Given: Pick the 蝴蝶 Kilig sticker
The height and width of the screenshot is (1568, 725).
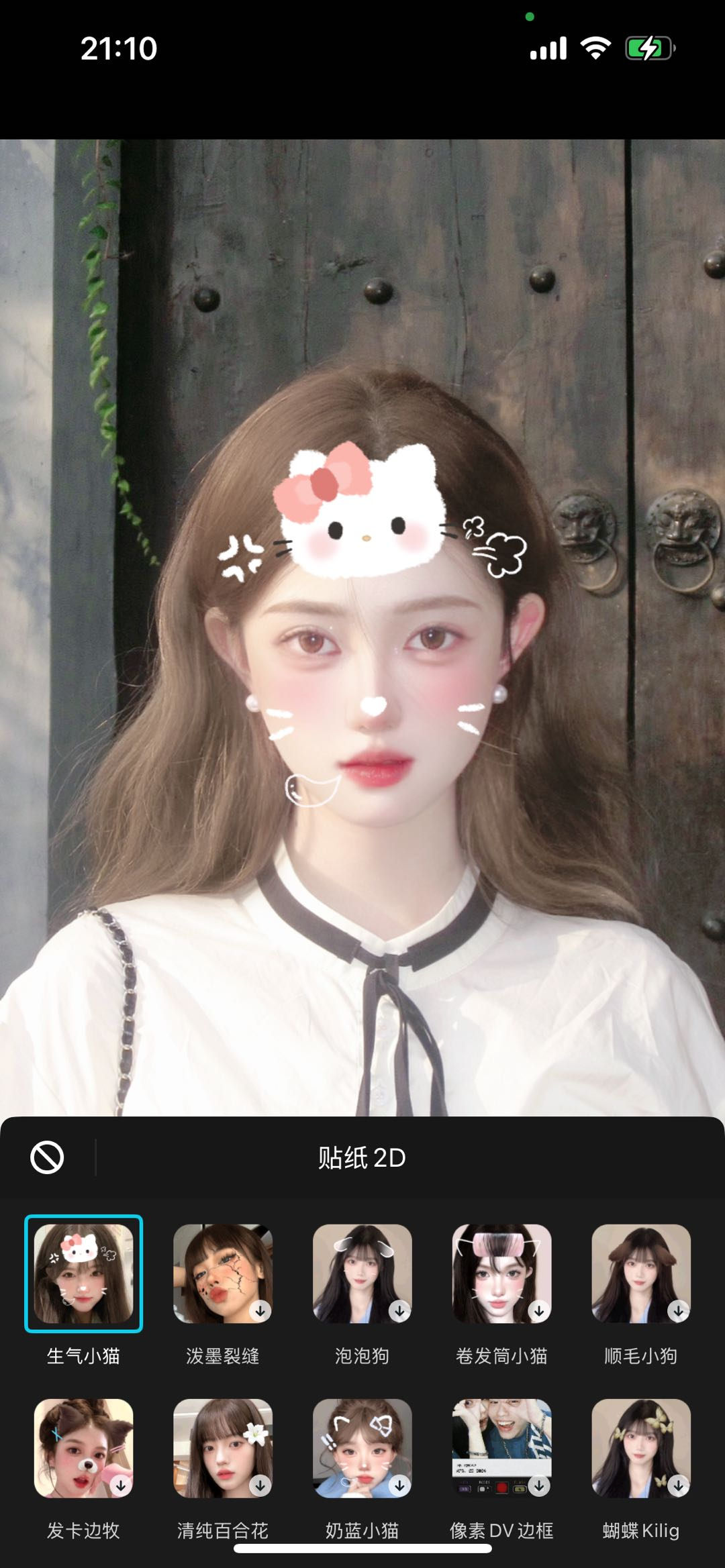Looking at the screenshot, I should tap(640, 1447).
